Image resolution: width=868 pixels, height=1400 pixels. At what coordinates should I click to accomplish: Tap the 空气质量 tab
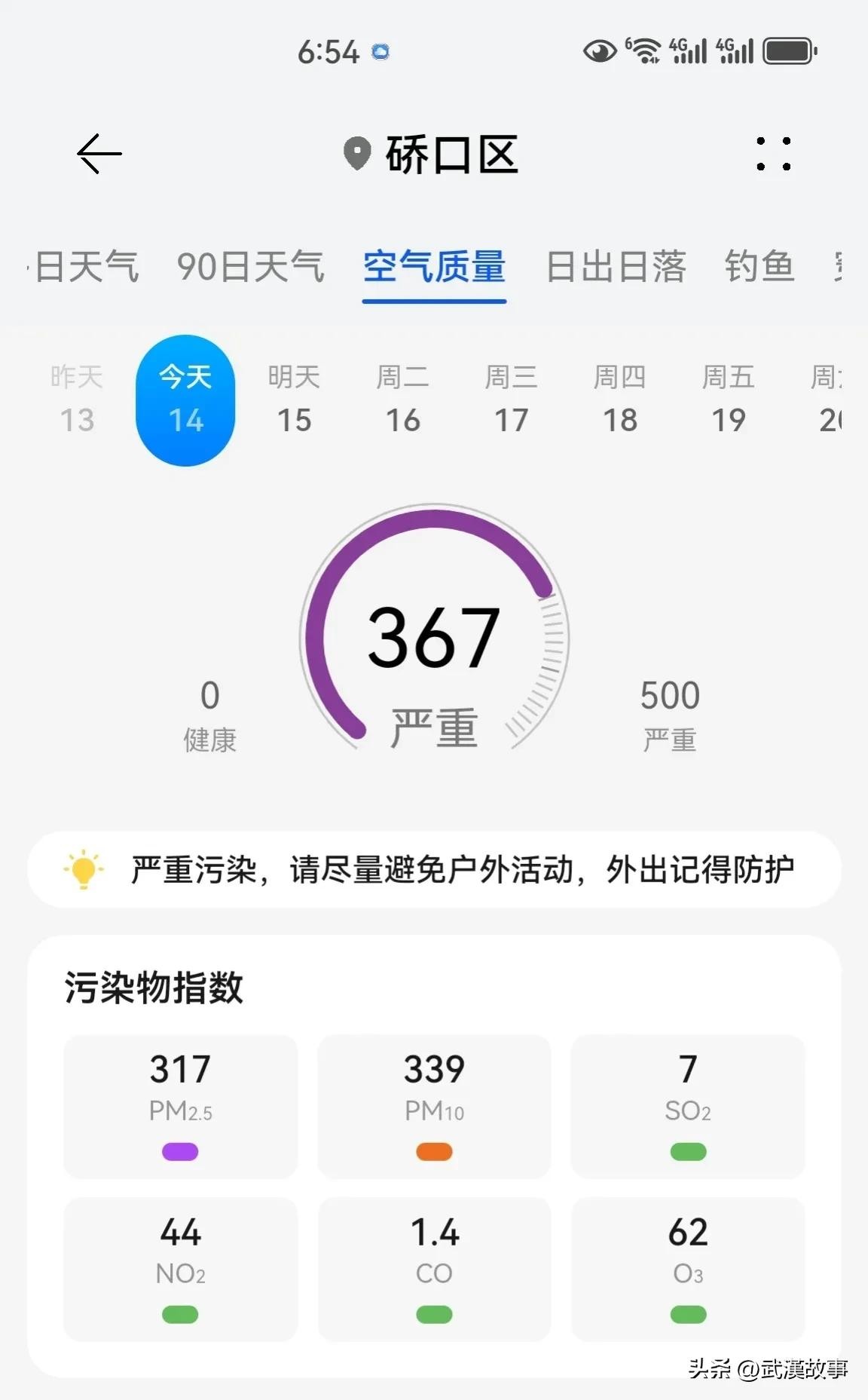coord(434,267)
